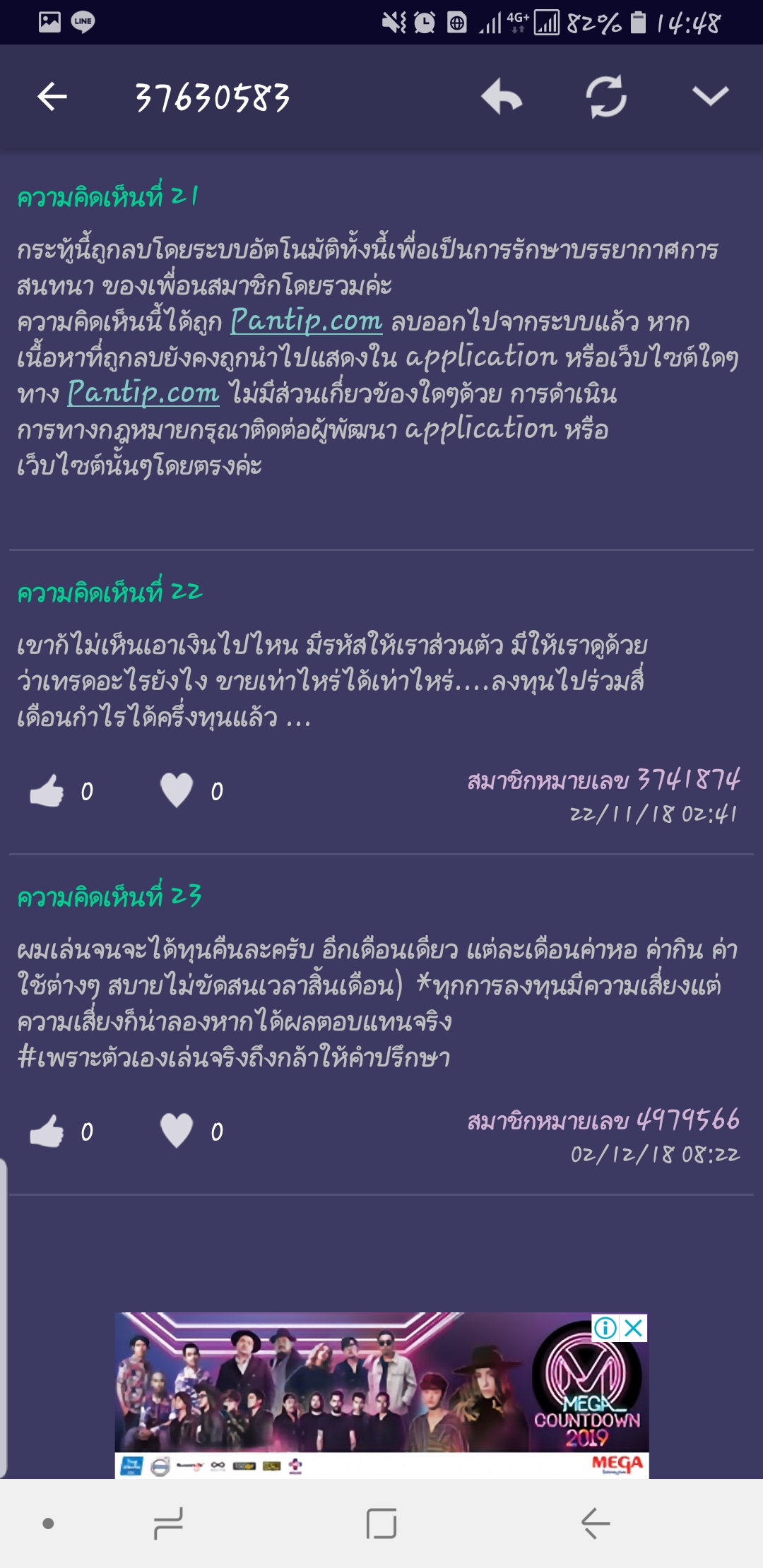Image resolution: width=763 pixels, height=1568 pixels.
Task: Open the Mega Countdown 2019 ad banner
Action: pos(353,1384)
